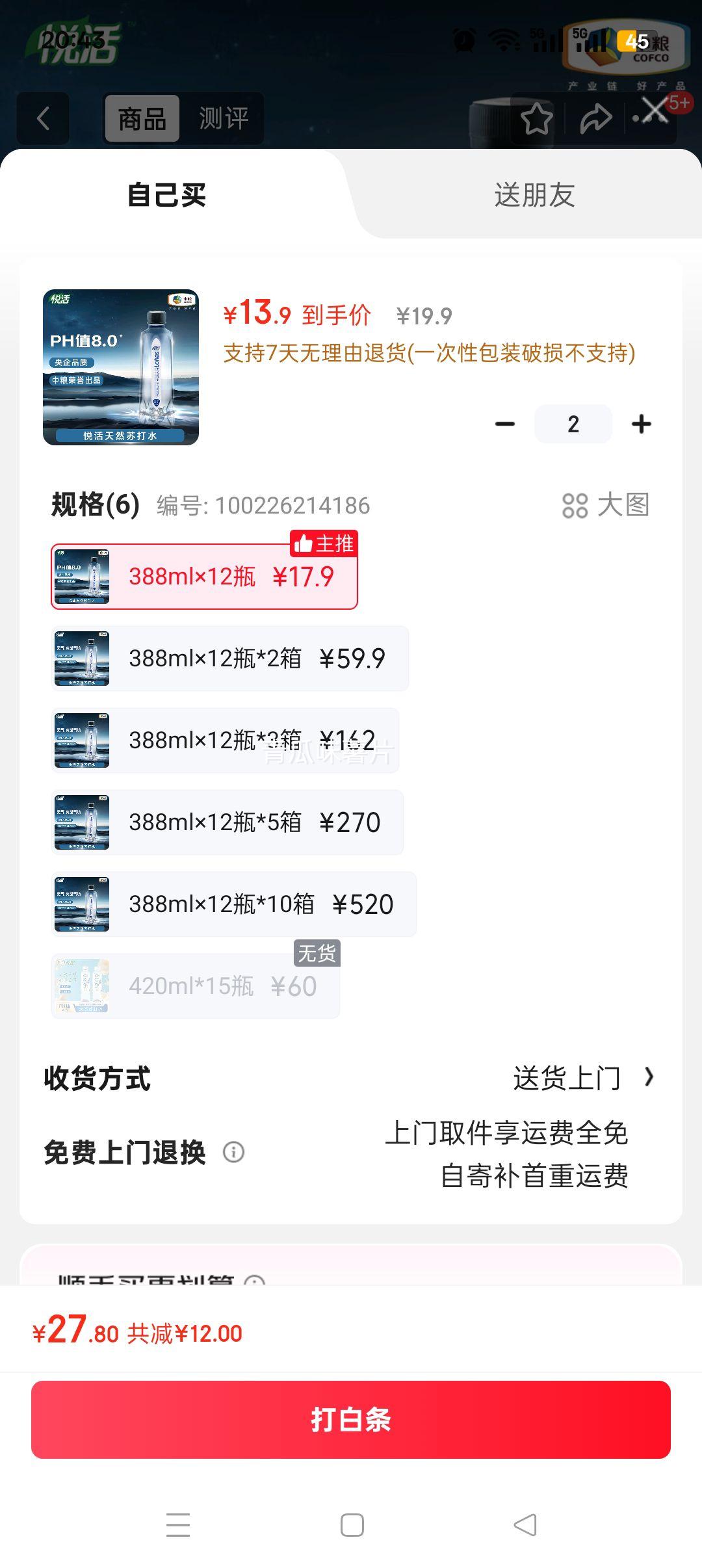702x1568 pixels.
Task: Switch specs to 大图 view
Action: [606, 505]
